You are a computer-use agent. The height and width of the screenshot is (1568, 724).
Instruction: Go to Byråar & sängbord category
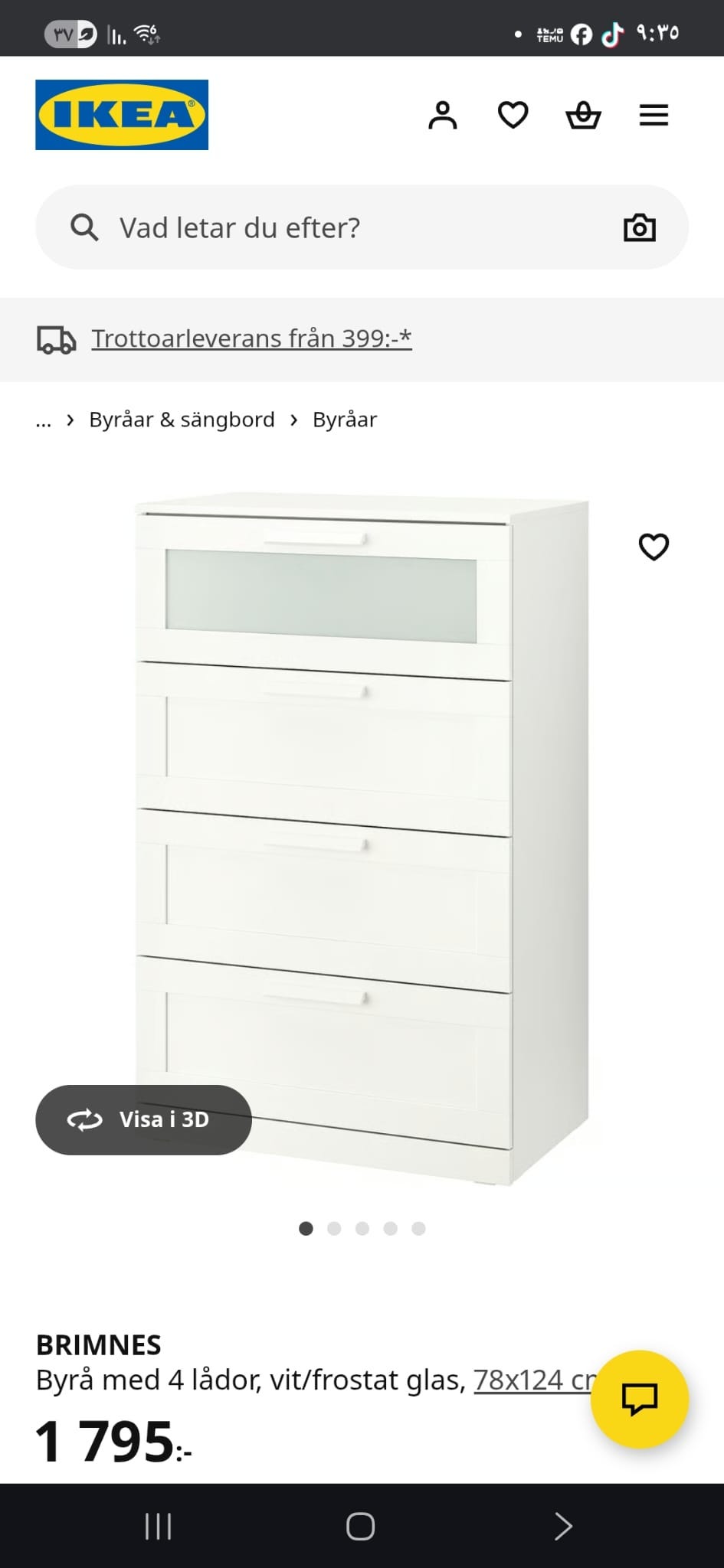pyautogui.click(x=182, y=420)
